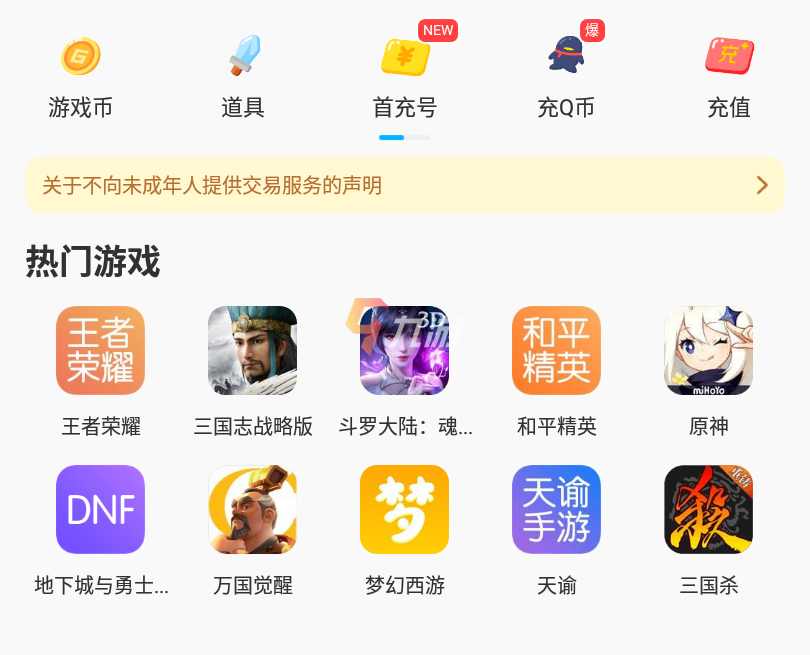The image size is (810, 655).
Task: Open the minors trading-service statement banner
Action: (x=404, y=185)
